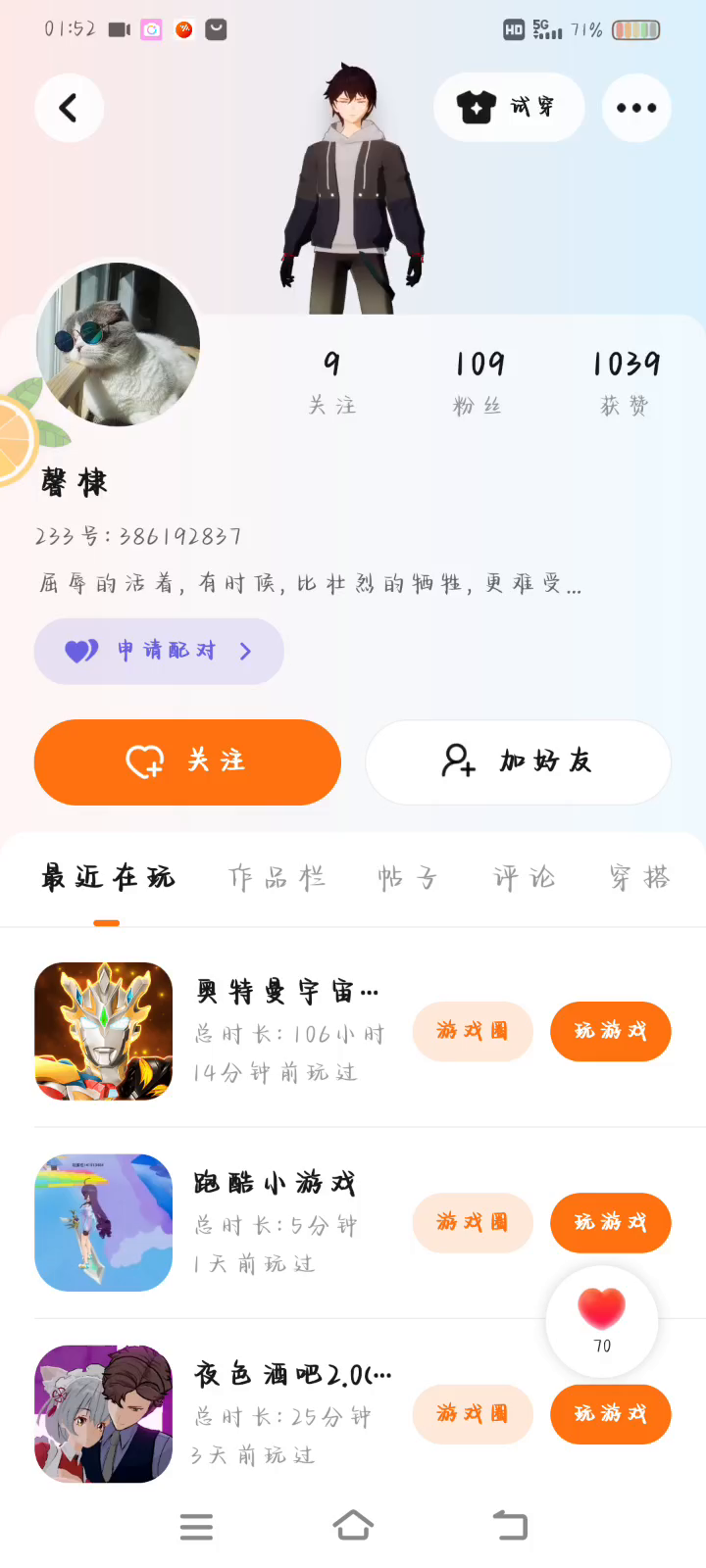706x1568 pixels.
Task: Switch to the 作品栏 tab
Action: point(277,877)
